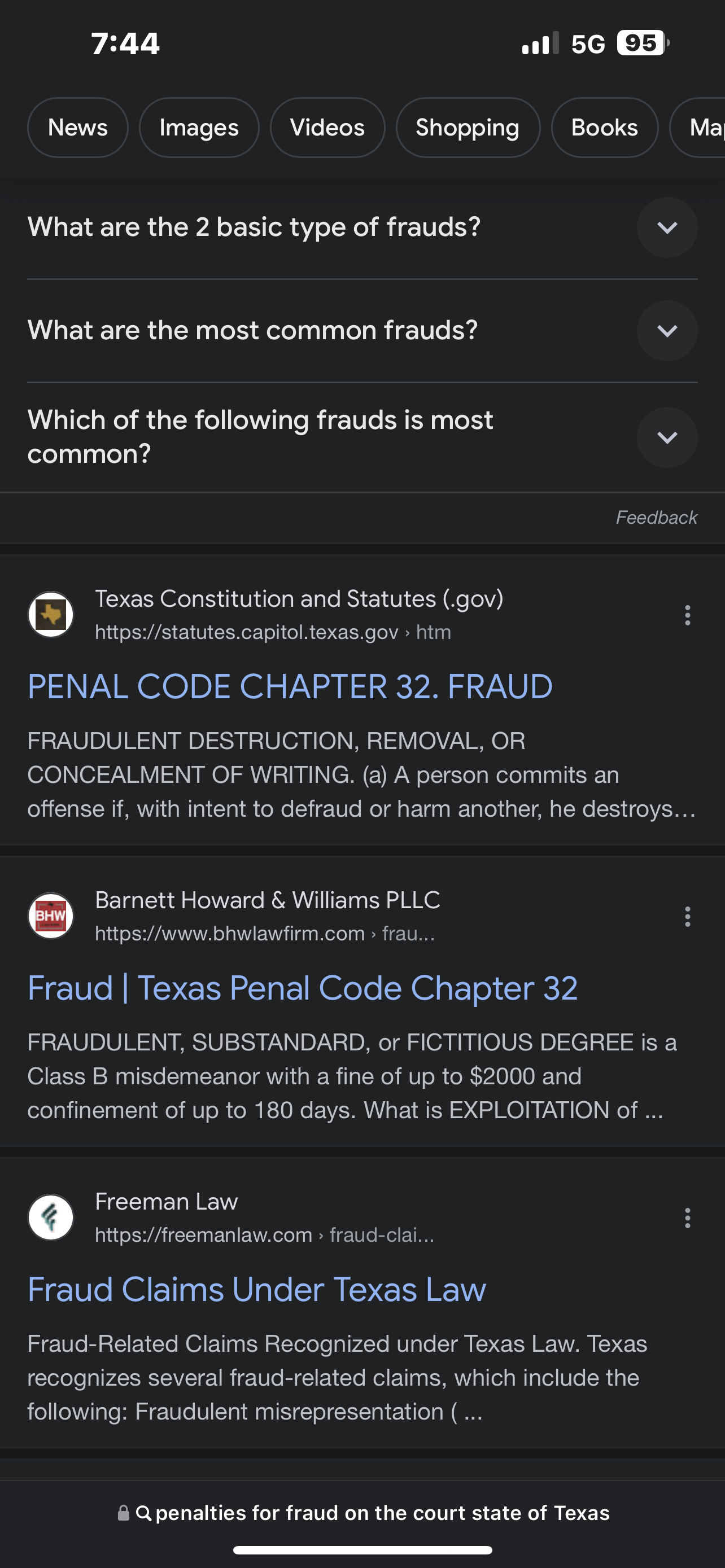725x1568 pixels.
Task: Open the Videos results tab
Action: [327, 128]
